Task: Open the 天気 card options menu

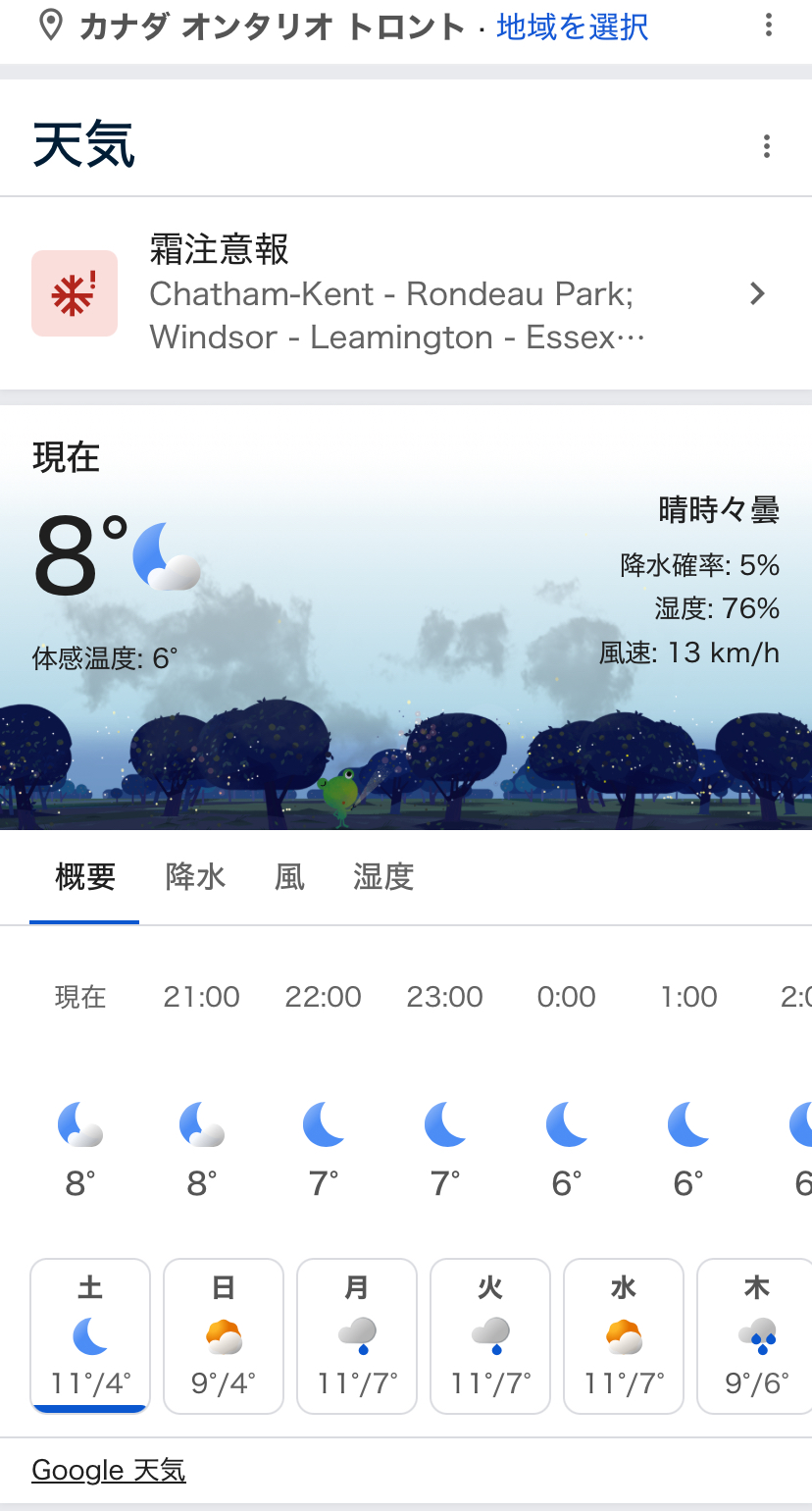Action: click(767, 147)
